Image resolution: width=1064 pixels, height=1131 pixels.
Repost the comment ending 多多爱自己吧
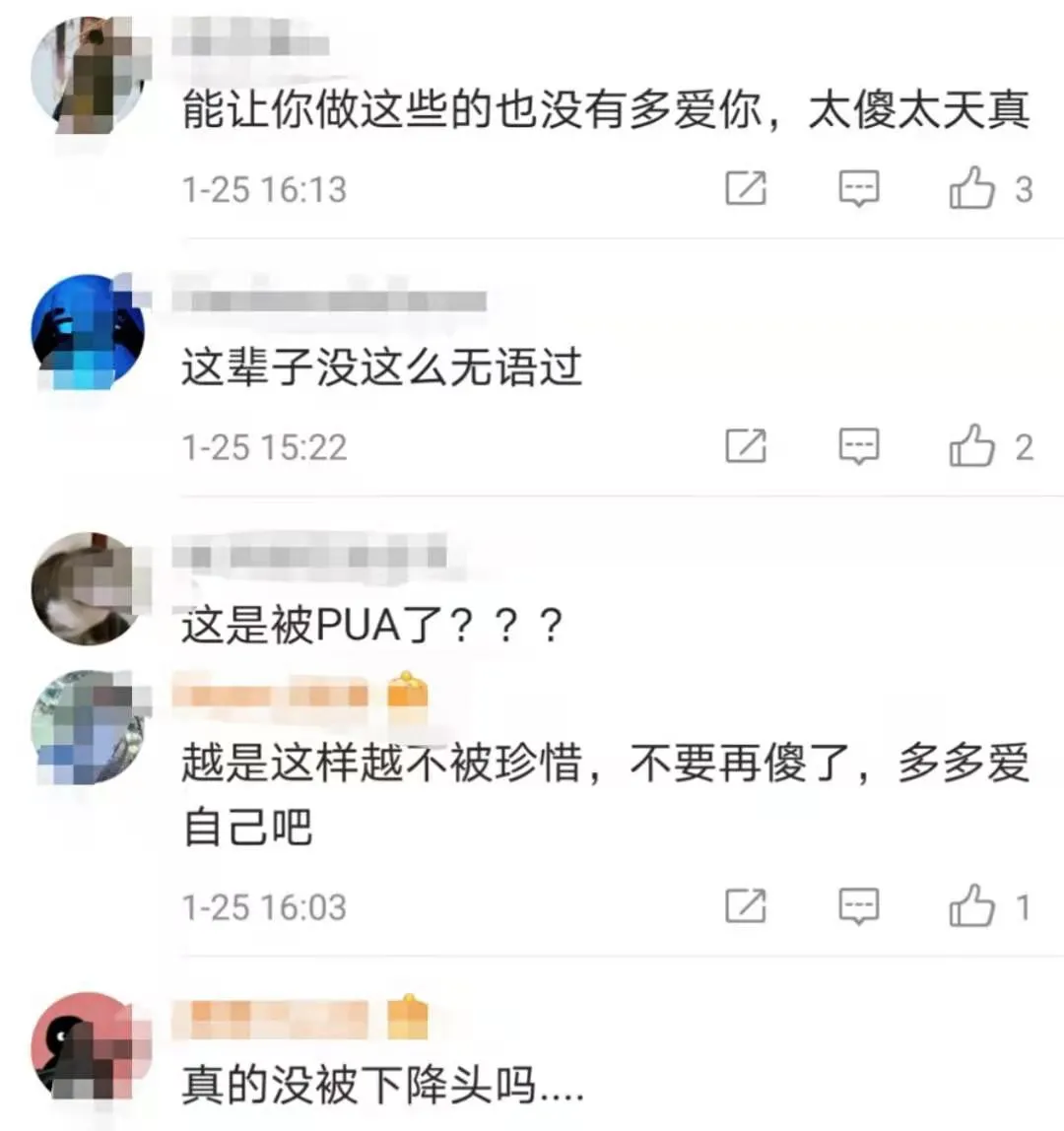746,905
